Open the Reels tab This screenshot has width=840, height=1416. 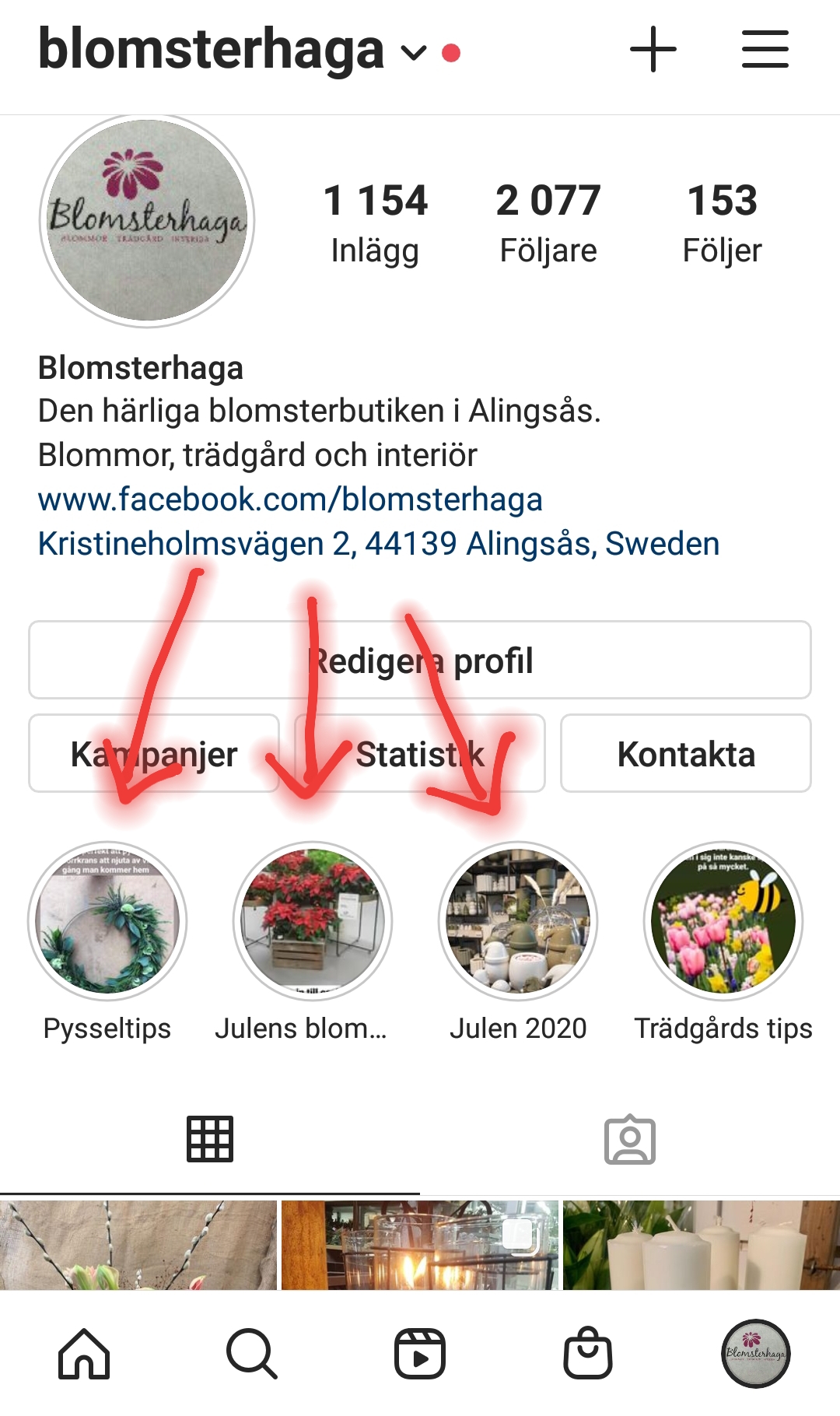(x=420, y=1354)
